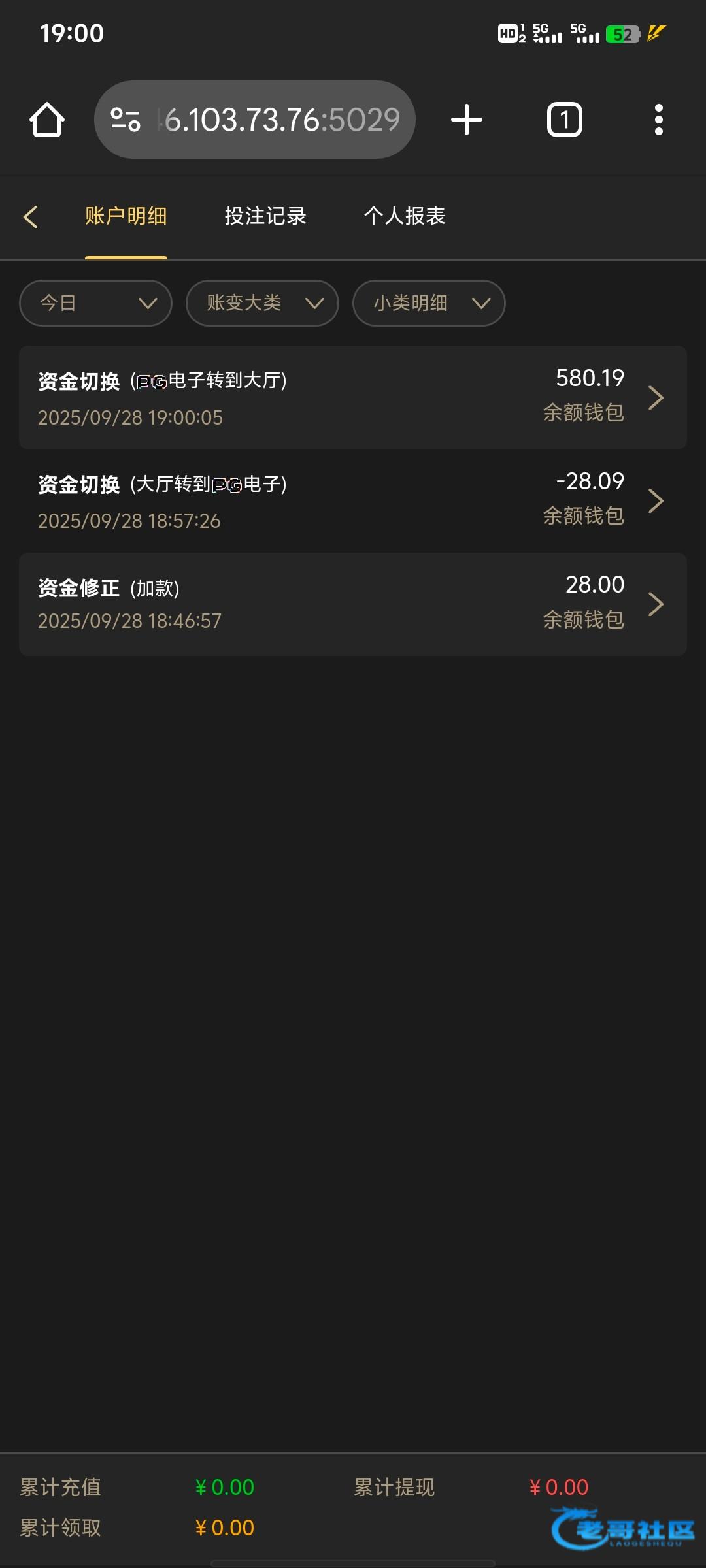Open a new browser tab

pos(467,120)
